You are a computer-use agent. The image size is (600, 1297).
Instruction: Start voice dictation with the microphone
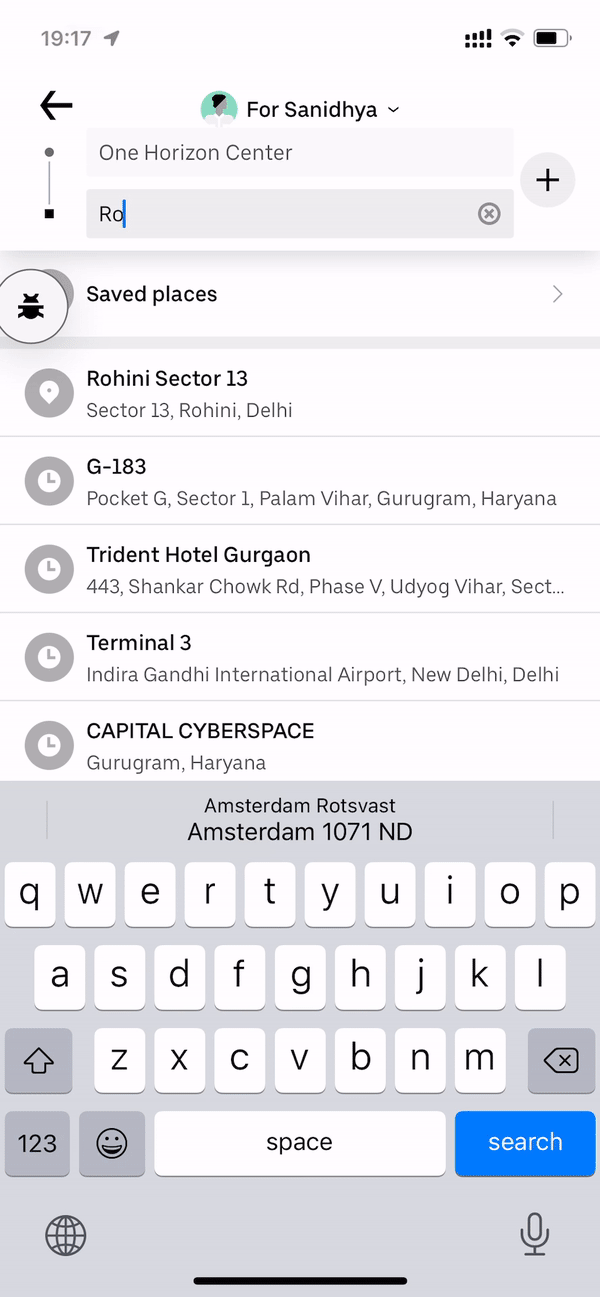(534, 1234)
